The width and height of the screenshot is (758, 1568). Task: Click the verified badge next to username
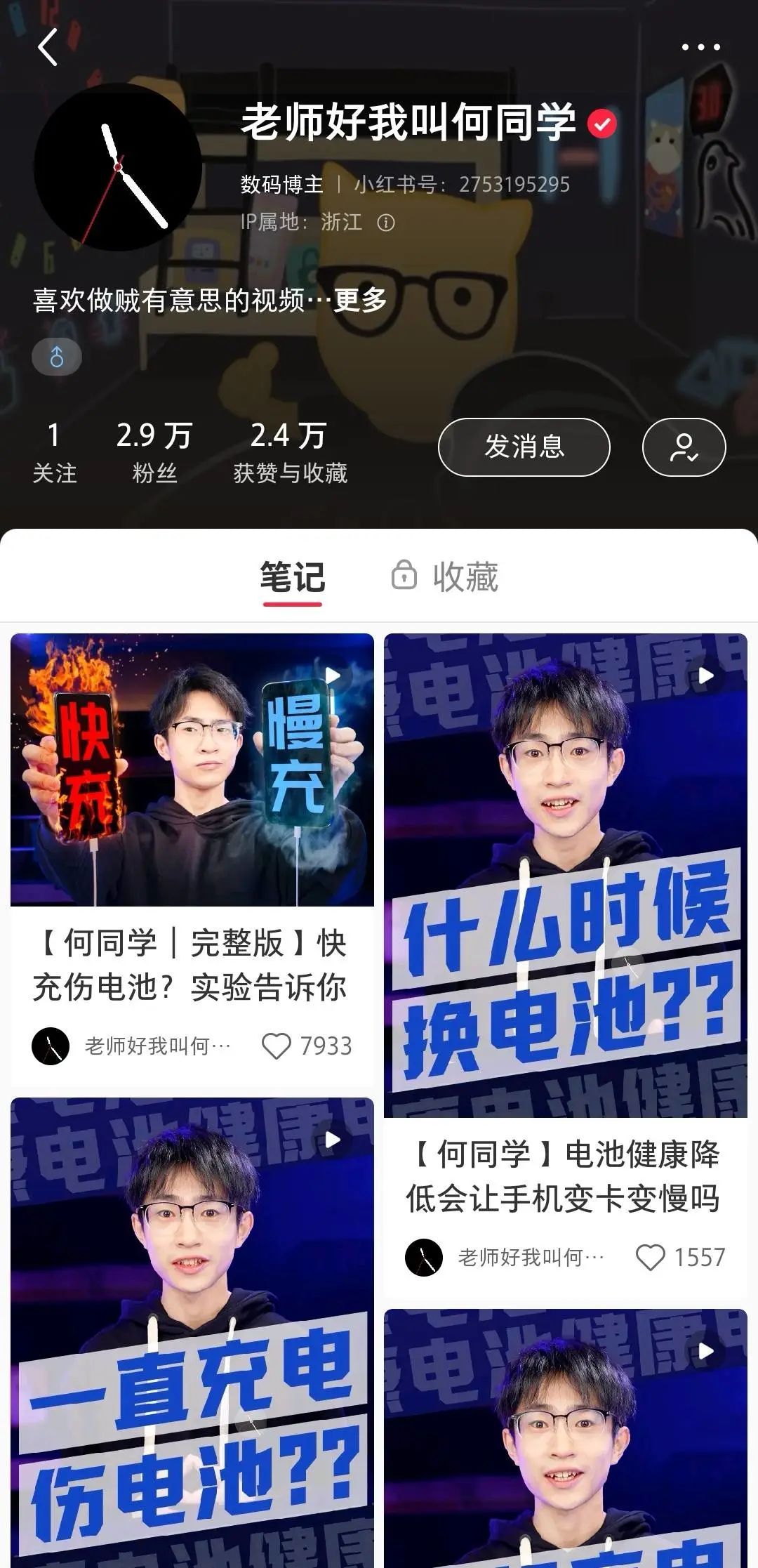pos(602,121)
